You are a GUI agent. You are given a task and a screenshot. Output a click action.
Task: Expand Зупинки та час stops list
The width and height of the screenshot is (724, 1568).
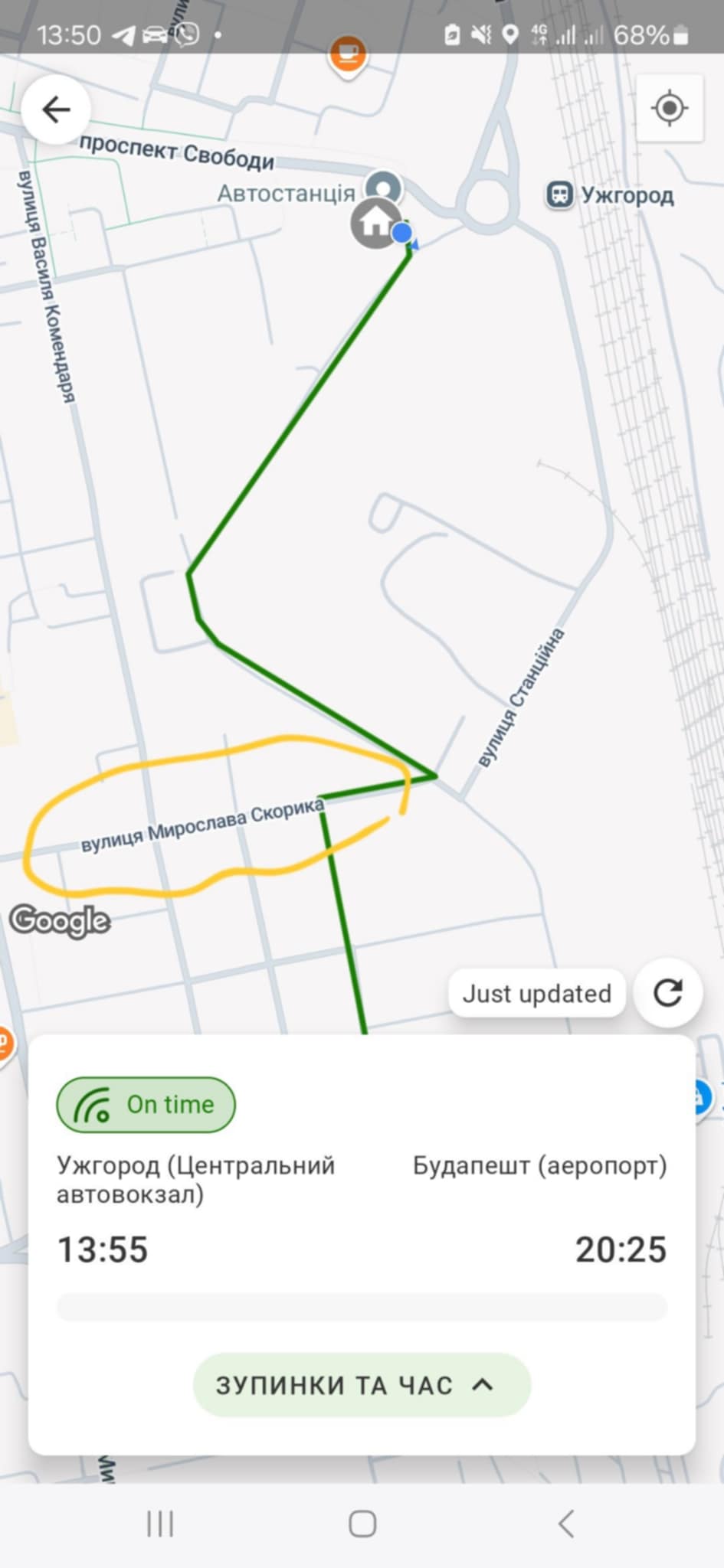pyautogui.click(x=362, y=1385)
